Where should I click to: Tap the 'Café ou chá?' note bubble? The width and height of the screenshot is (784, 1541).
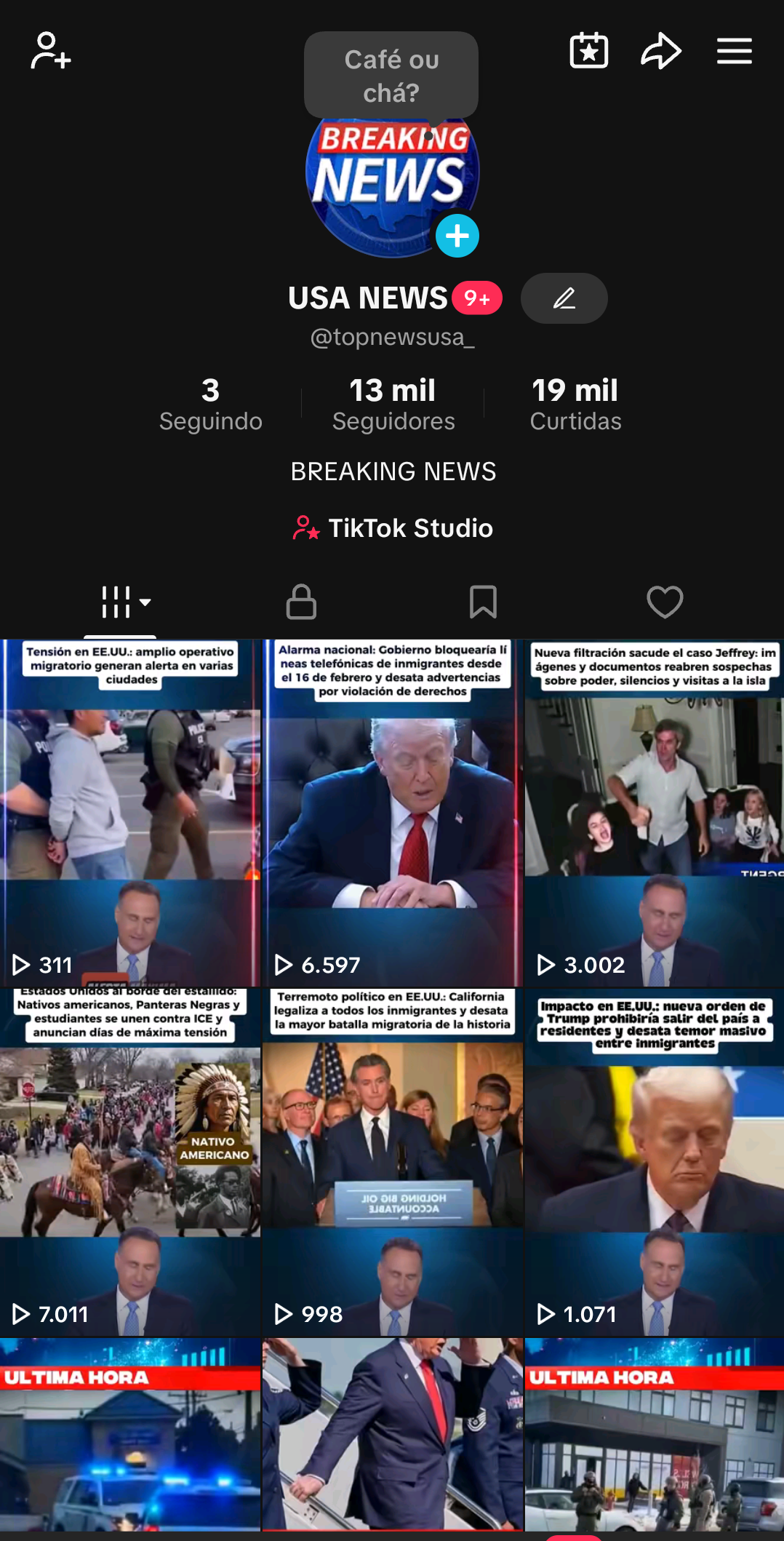point(391,76)
